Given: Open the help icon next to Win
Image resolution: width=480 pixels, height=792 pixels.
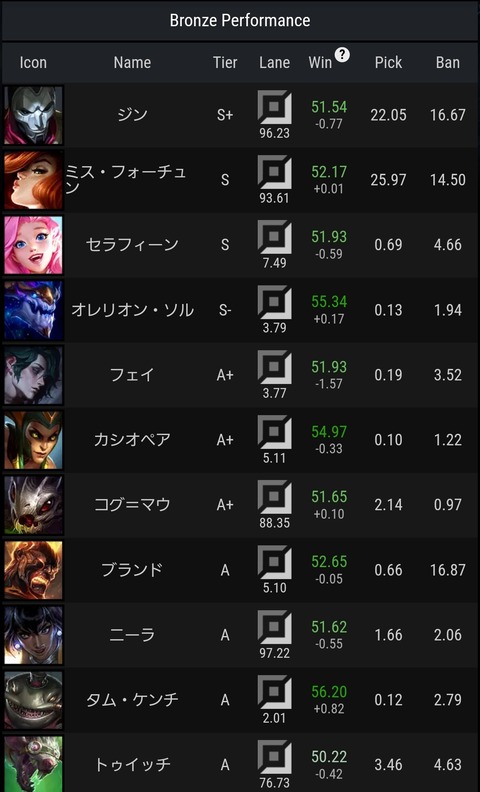Looking at the screenshot, I should (342, 54).
